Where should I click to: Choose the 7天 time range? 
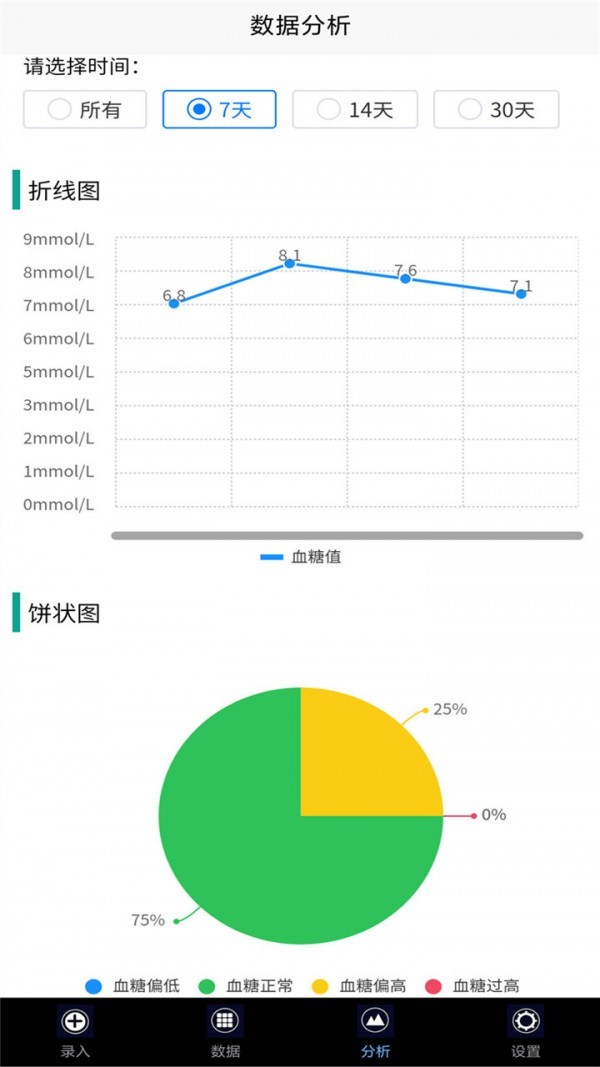click(219, 110)
